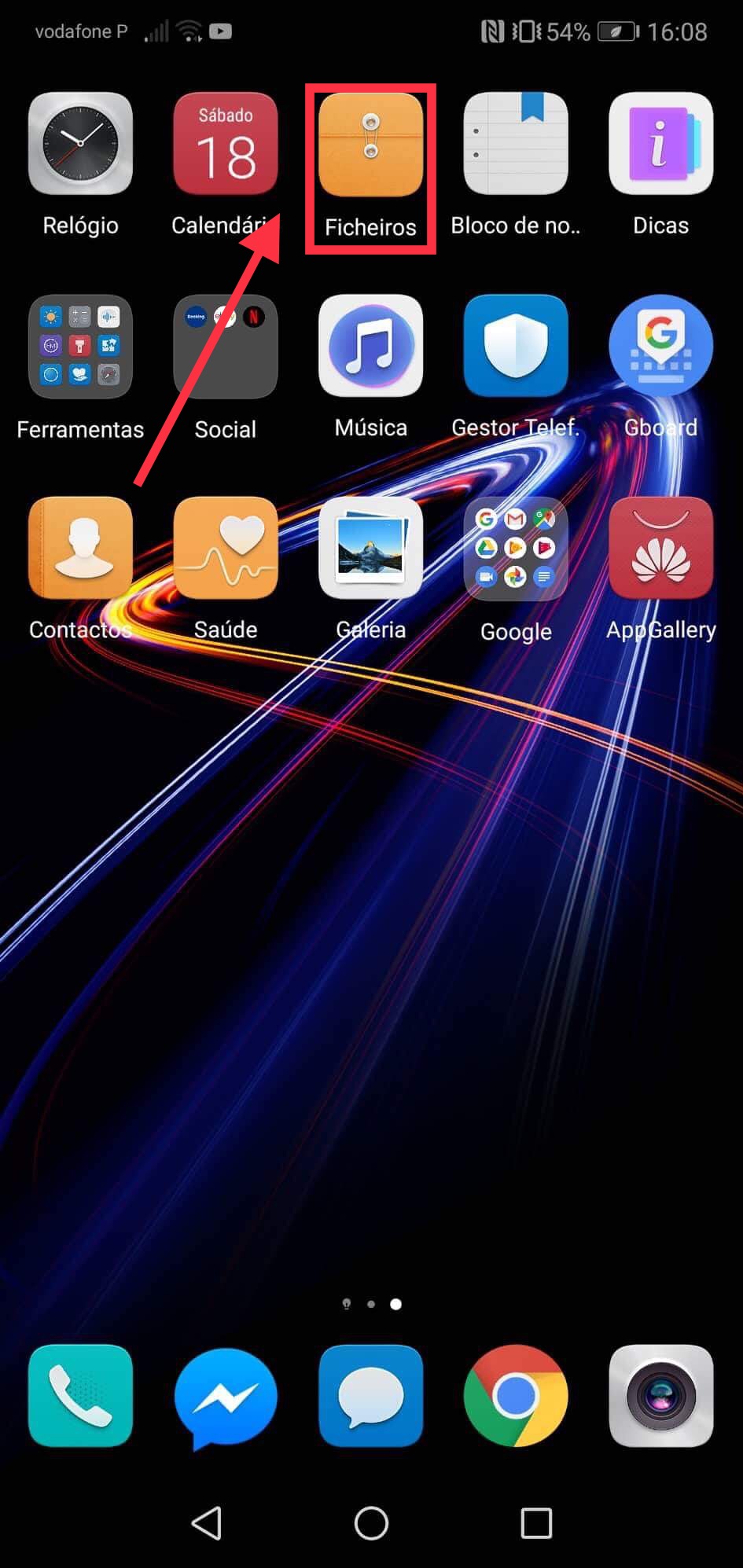Screen dimensions: 743x1568
Task: Launch the Dicas tips app
Action: click(660, 144)
